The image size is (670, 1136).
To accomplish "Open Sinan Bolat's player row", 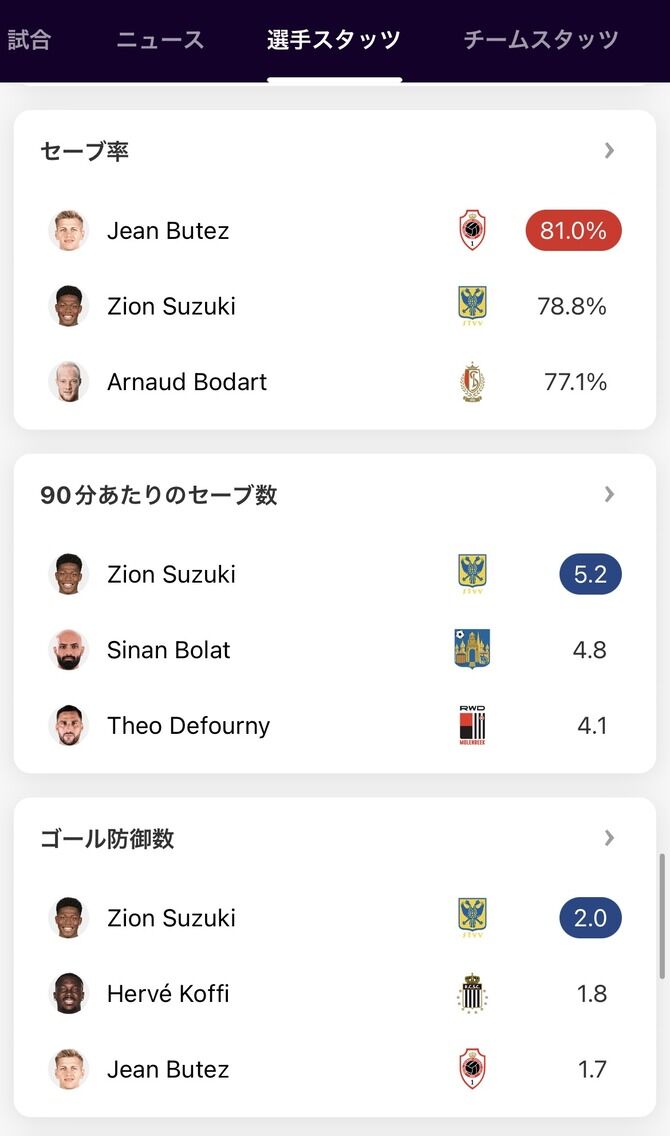I will (x=335, y=650).
